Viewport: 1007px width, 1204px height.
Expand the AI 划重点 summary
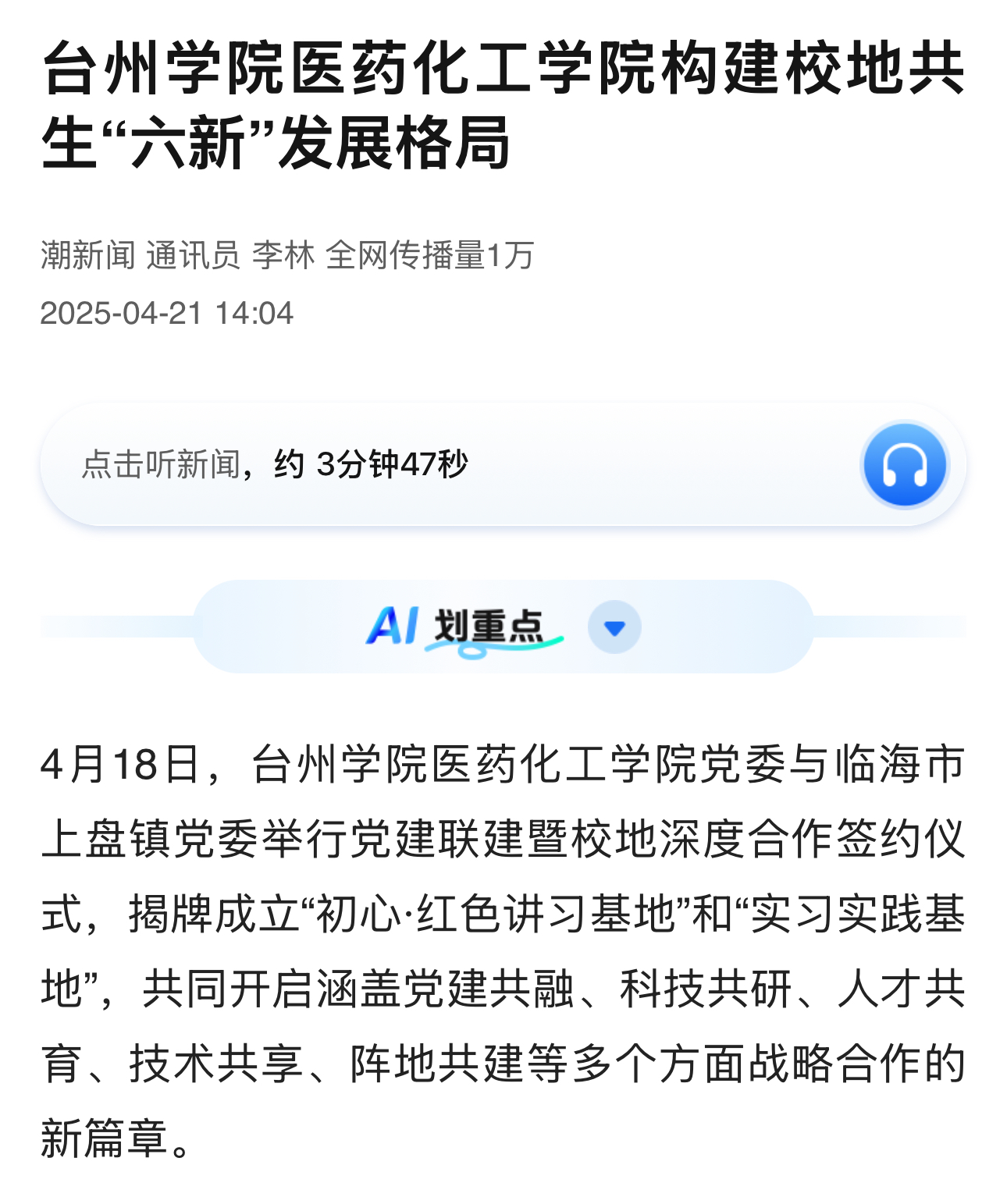[x=614, y=627]
